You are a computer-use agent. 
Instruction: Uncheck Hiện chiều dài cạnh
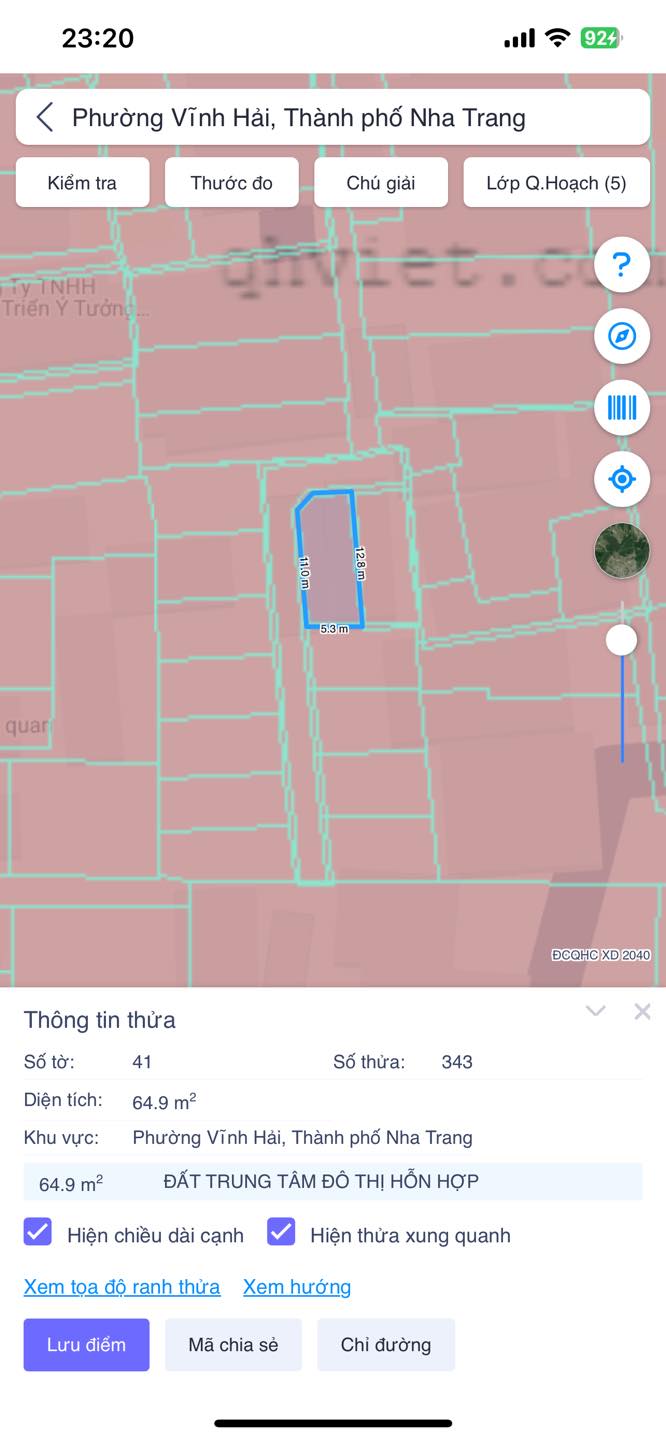[38, 1232]
